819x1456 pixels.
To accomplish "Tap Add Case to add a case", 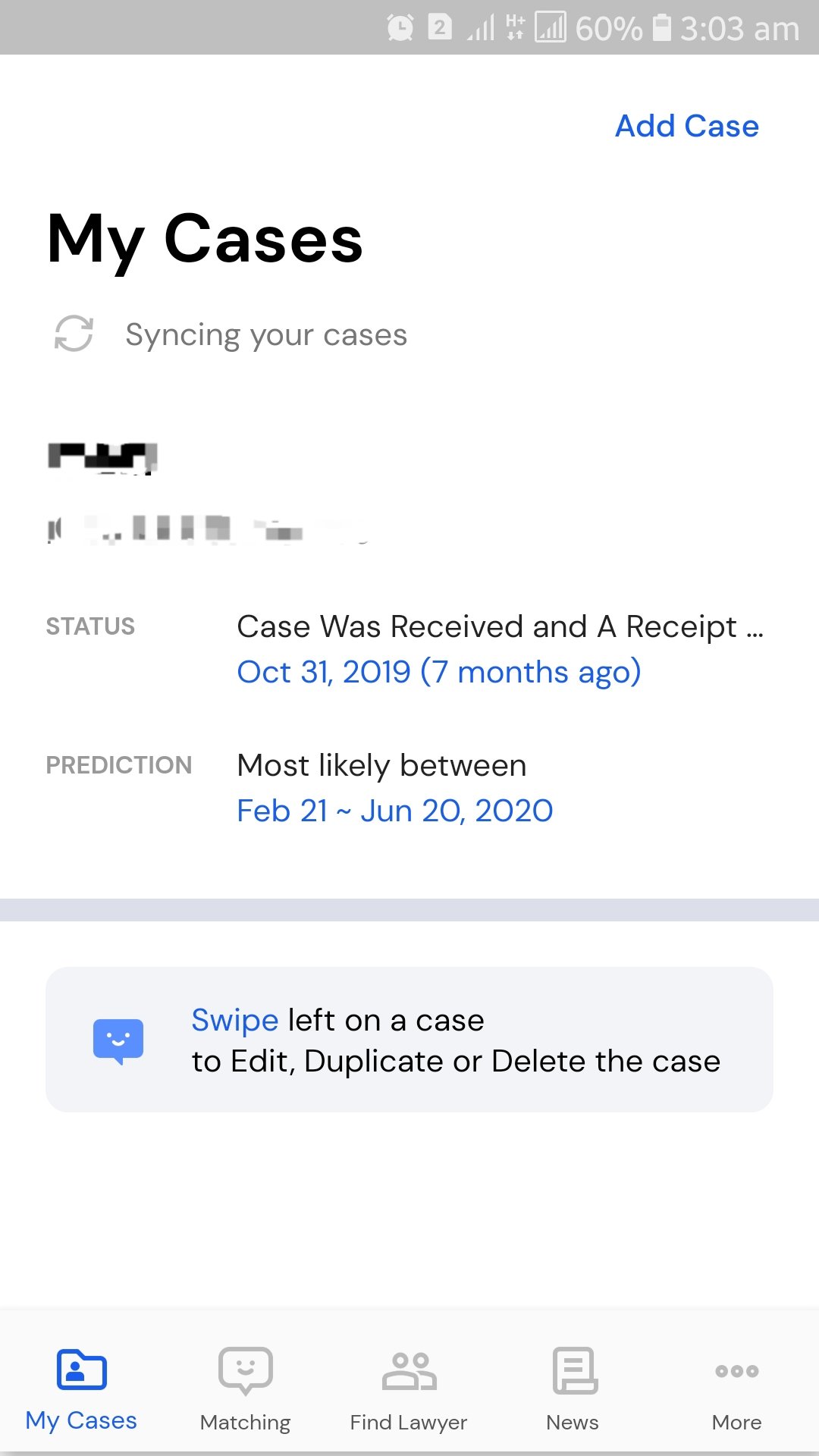I will point(686,126).
